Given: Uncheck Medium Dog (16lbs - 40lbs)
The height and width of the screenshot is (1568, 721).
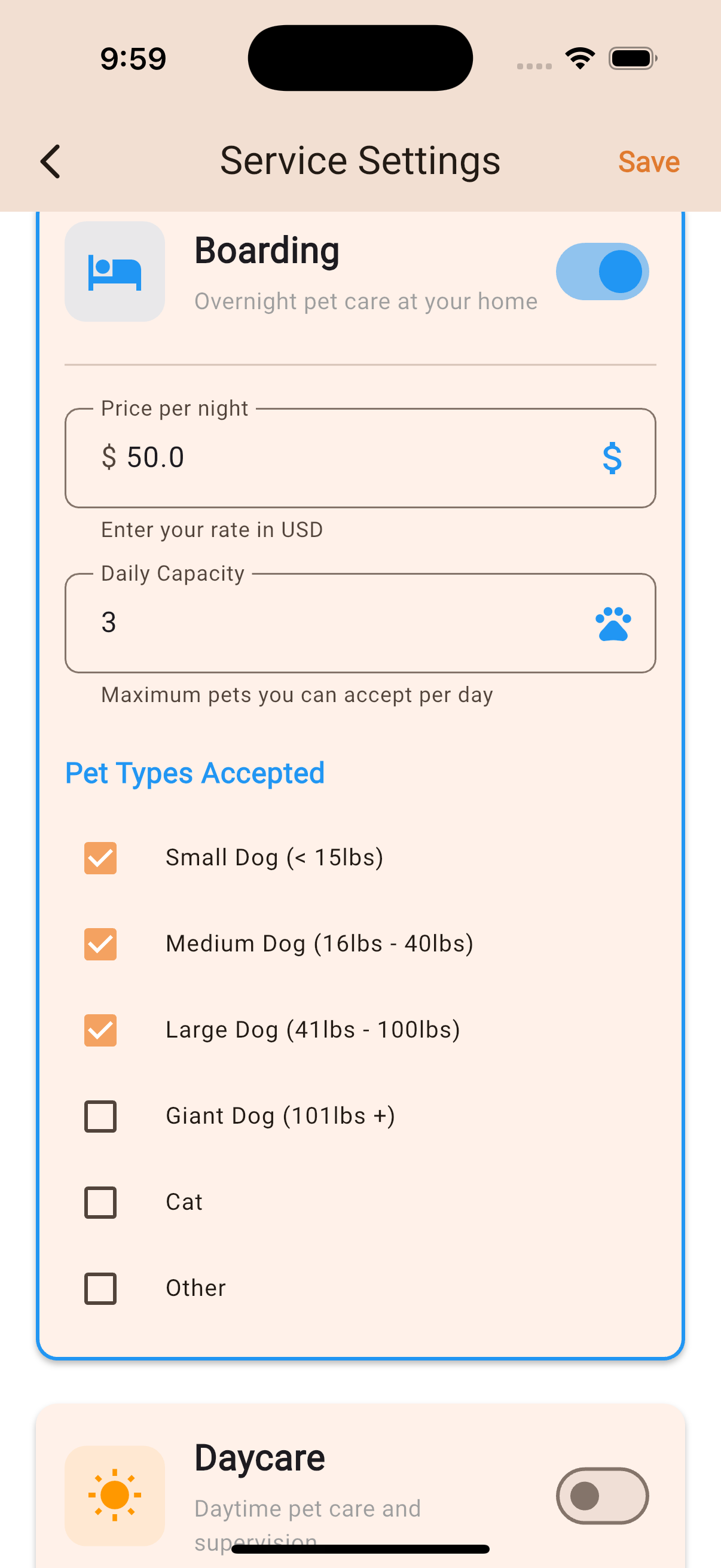Looking at the screenshot, I should click(x=100, y=945).
